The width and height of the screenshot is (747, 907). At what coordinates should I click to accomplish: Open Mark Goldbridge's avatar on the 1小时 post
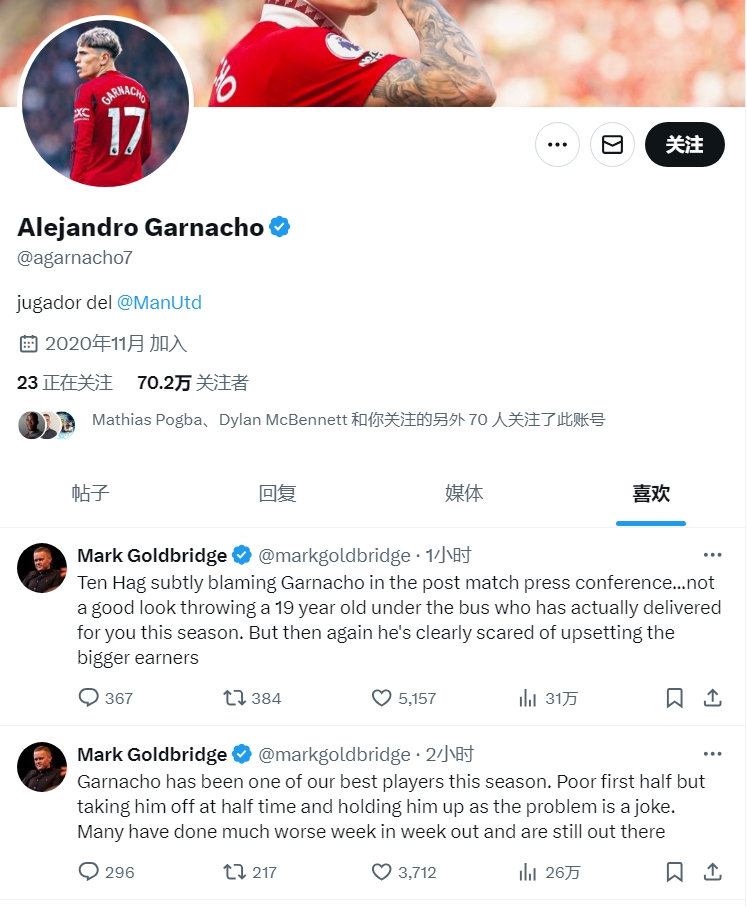(x=42, y=569)
